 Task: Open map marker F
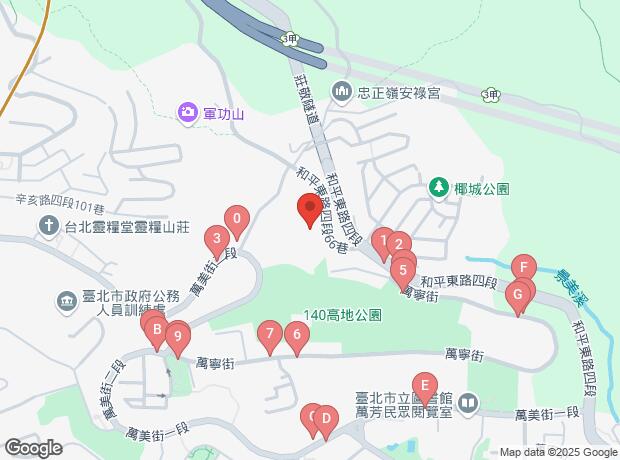pos(521,267)
